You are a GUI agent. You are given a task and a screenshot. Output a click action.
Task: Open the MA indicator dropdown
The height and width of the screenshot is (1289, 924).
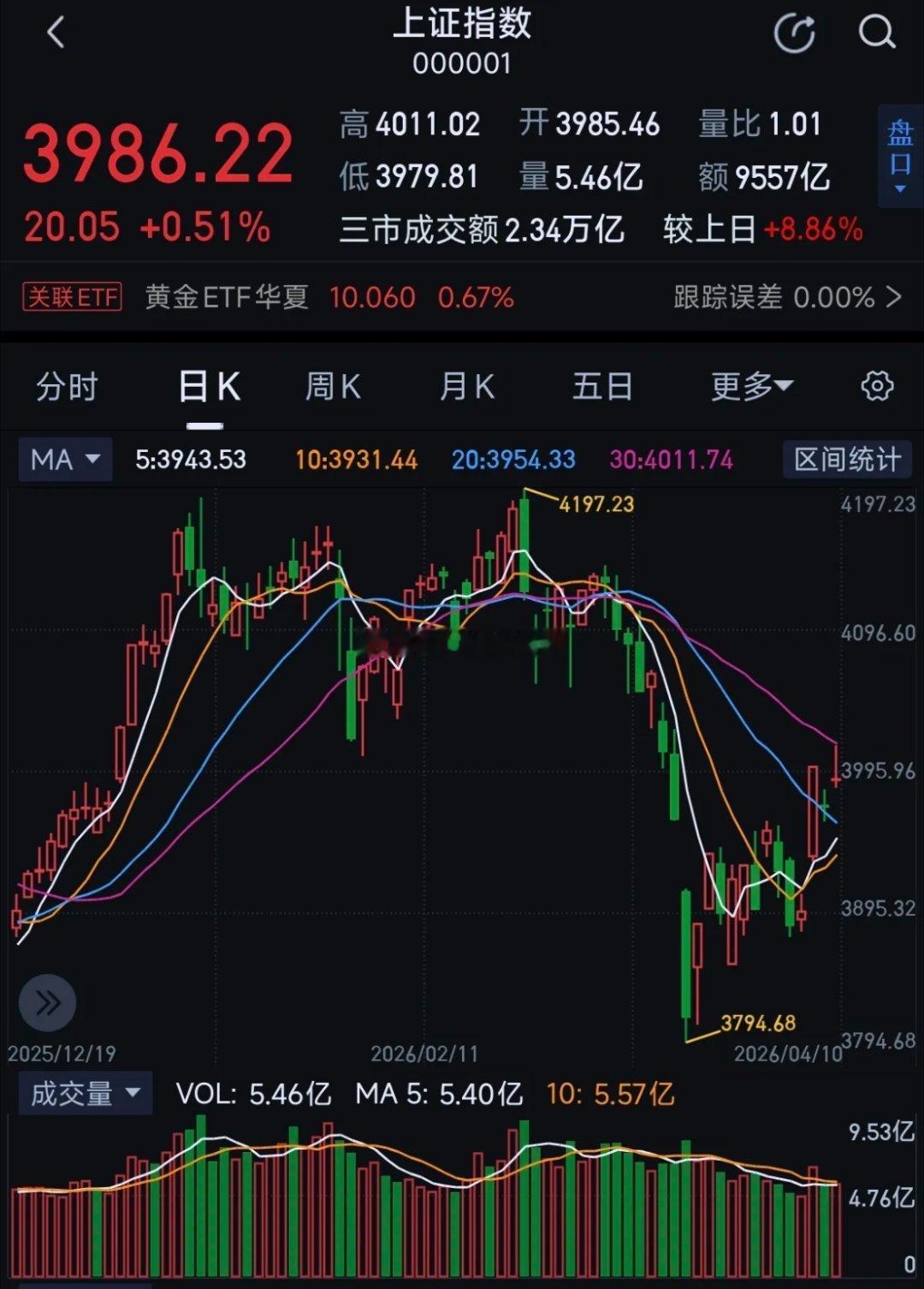coord(65,459)
